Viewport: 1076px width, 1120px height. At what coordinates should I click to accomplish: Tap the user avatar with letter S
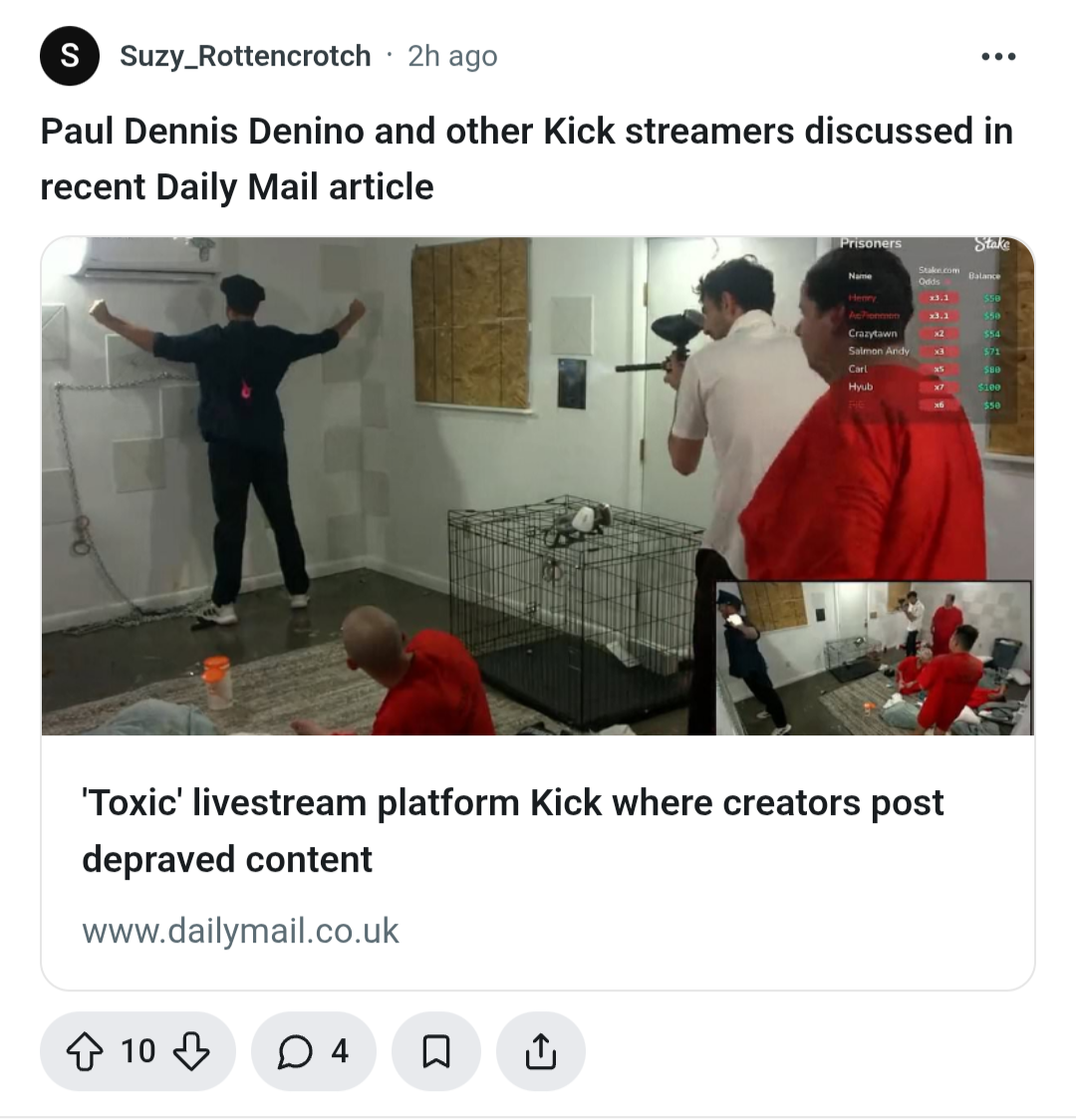tap(69, 57)
